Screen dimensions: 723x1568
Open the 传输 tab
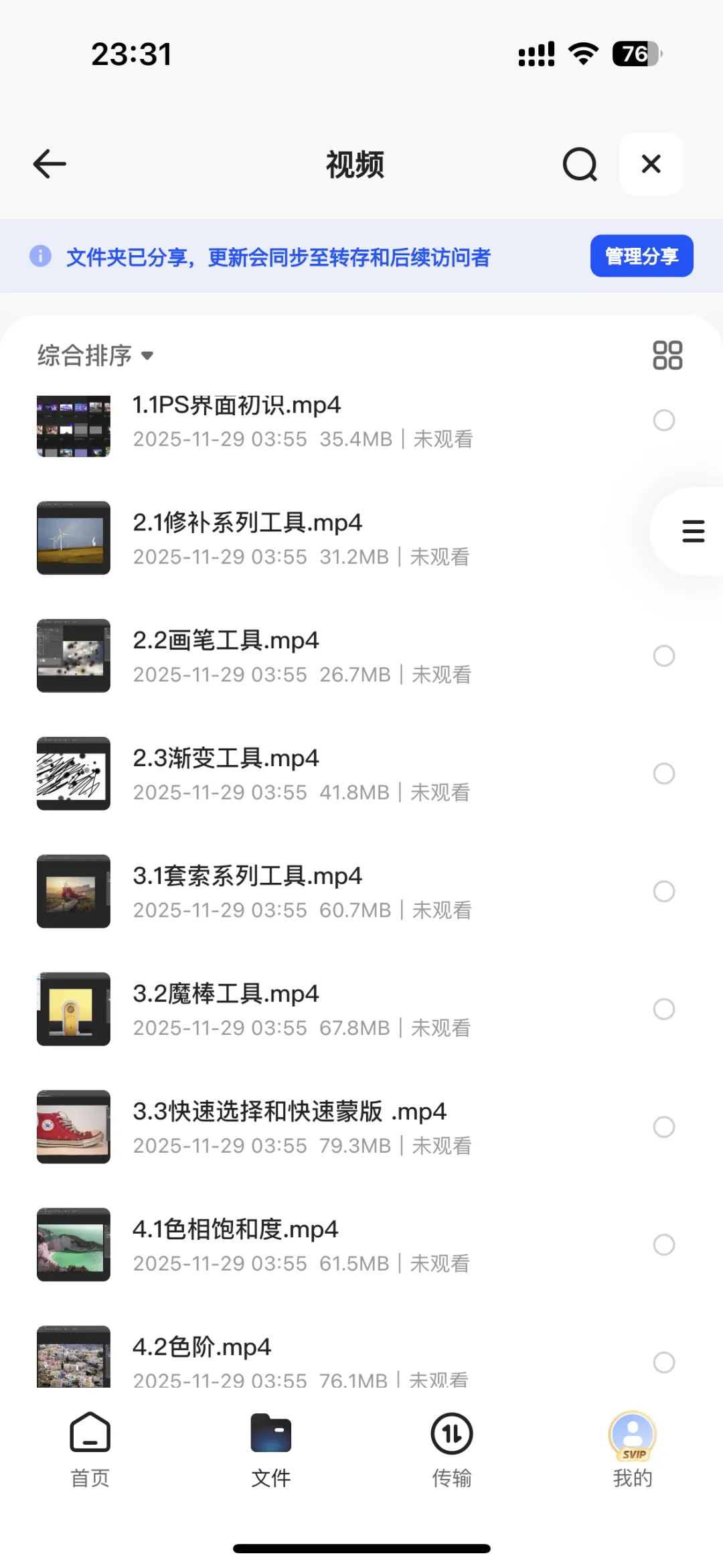point(452,1449)
